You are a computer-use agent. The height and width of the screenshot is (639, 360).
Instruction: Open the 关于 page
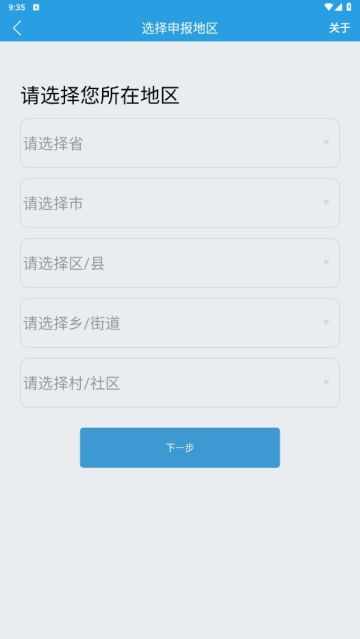[339, 28]
